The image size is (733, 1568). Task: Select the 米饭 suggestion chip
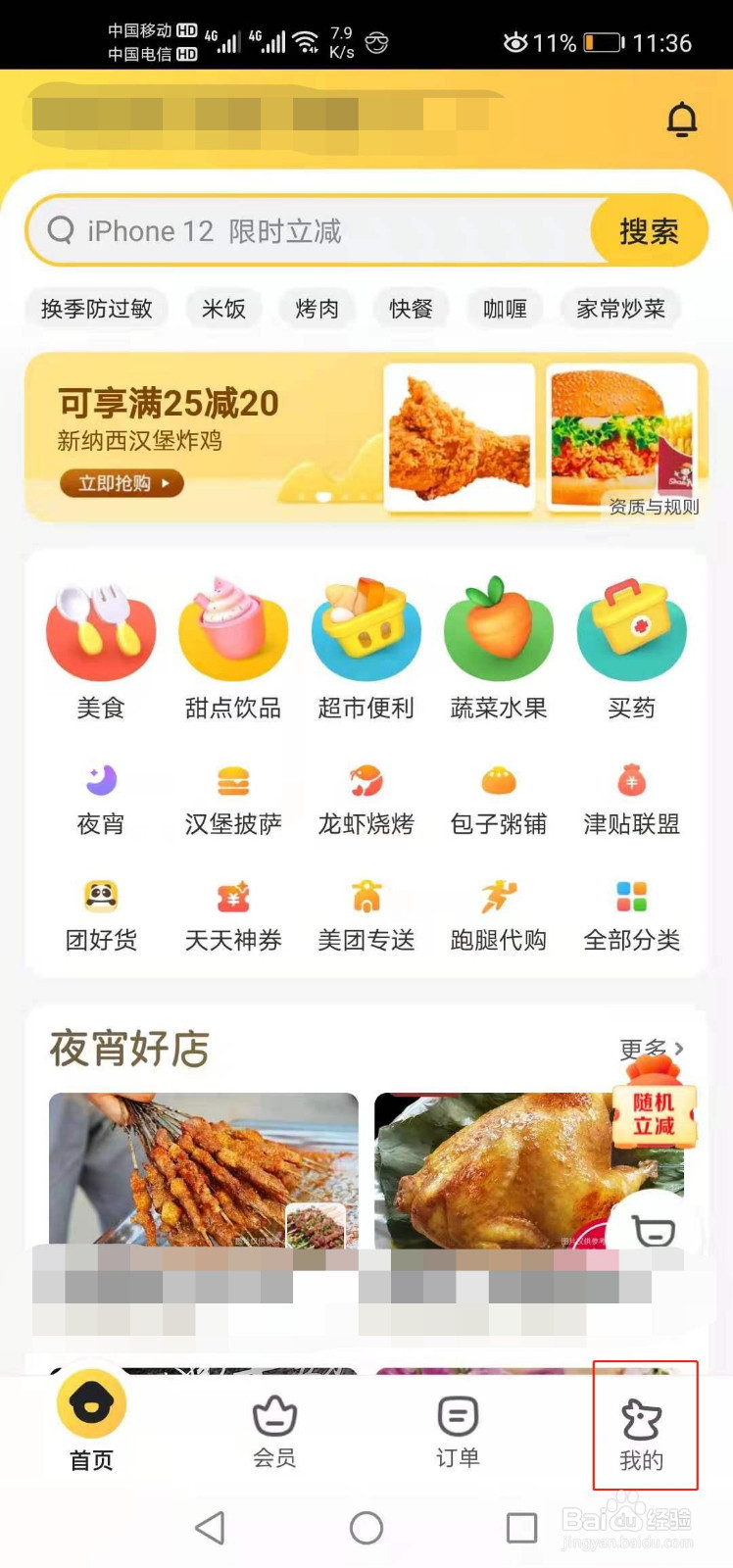pyautogui.click(x=223, y=309)
